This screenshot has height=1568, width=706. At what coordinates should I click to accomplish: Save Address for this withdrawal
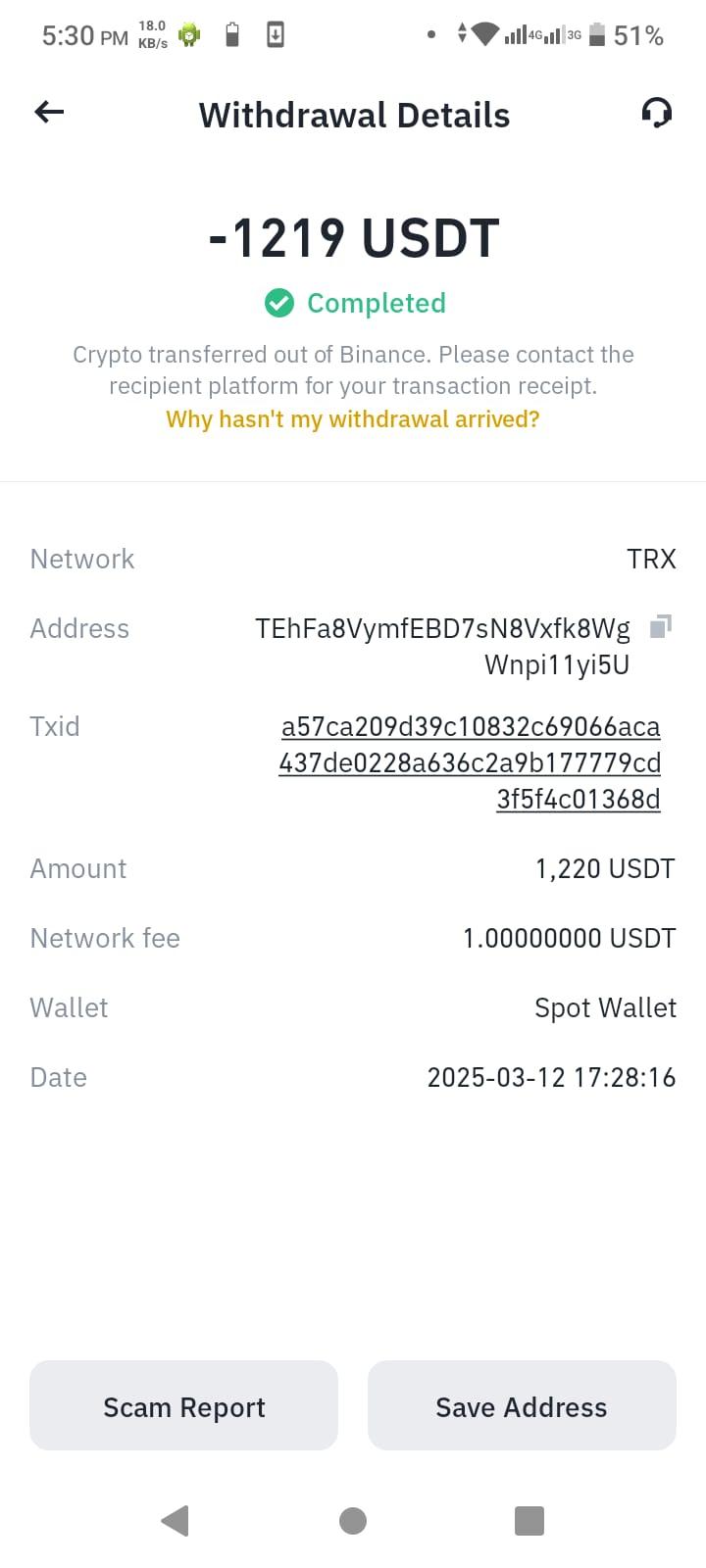tap(522, 1405)
